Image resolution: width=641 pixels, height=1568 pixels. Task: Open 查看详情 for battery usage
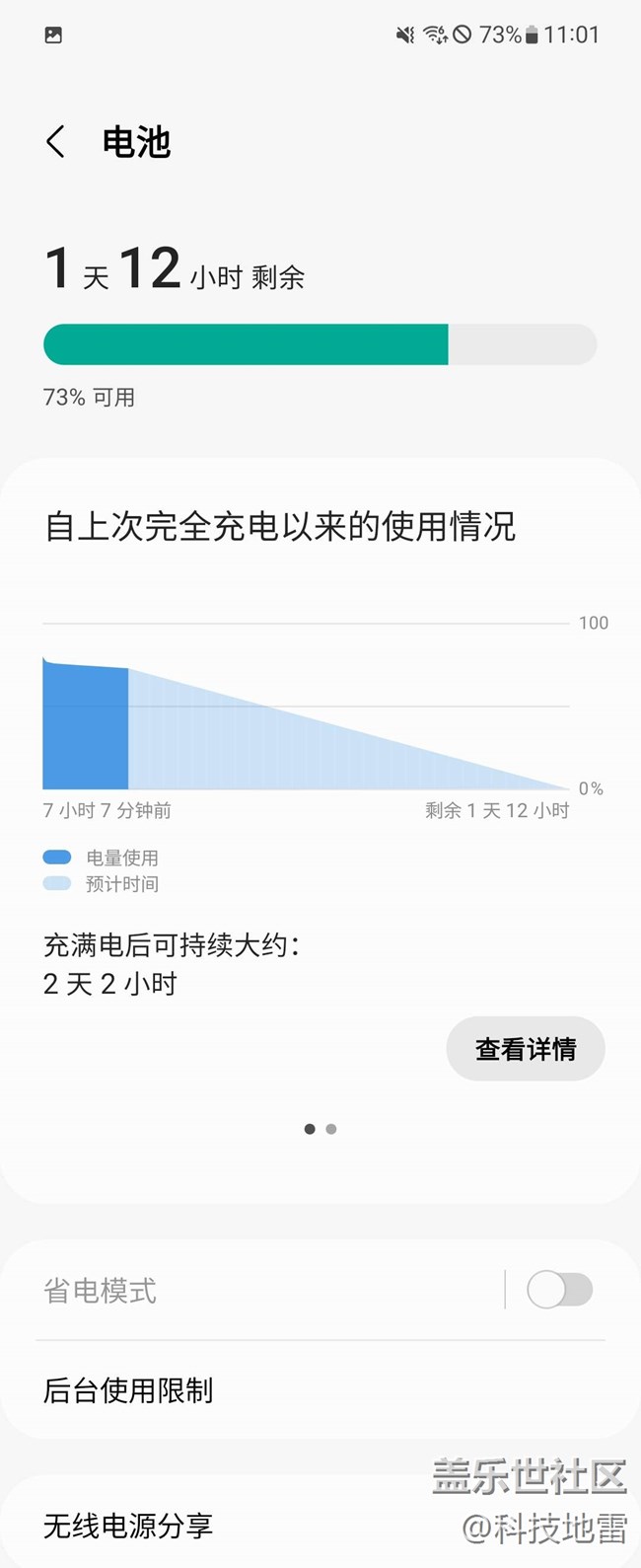(x=526, y=1049)
